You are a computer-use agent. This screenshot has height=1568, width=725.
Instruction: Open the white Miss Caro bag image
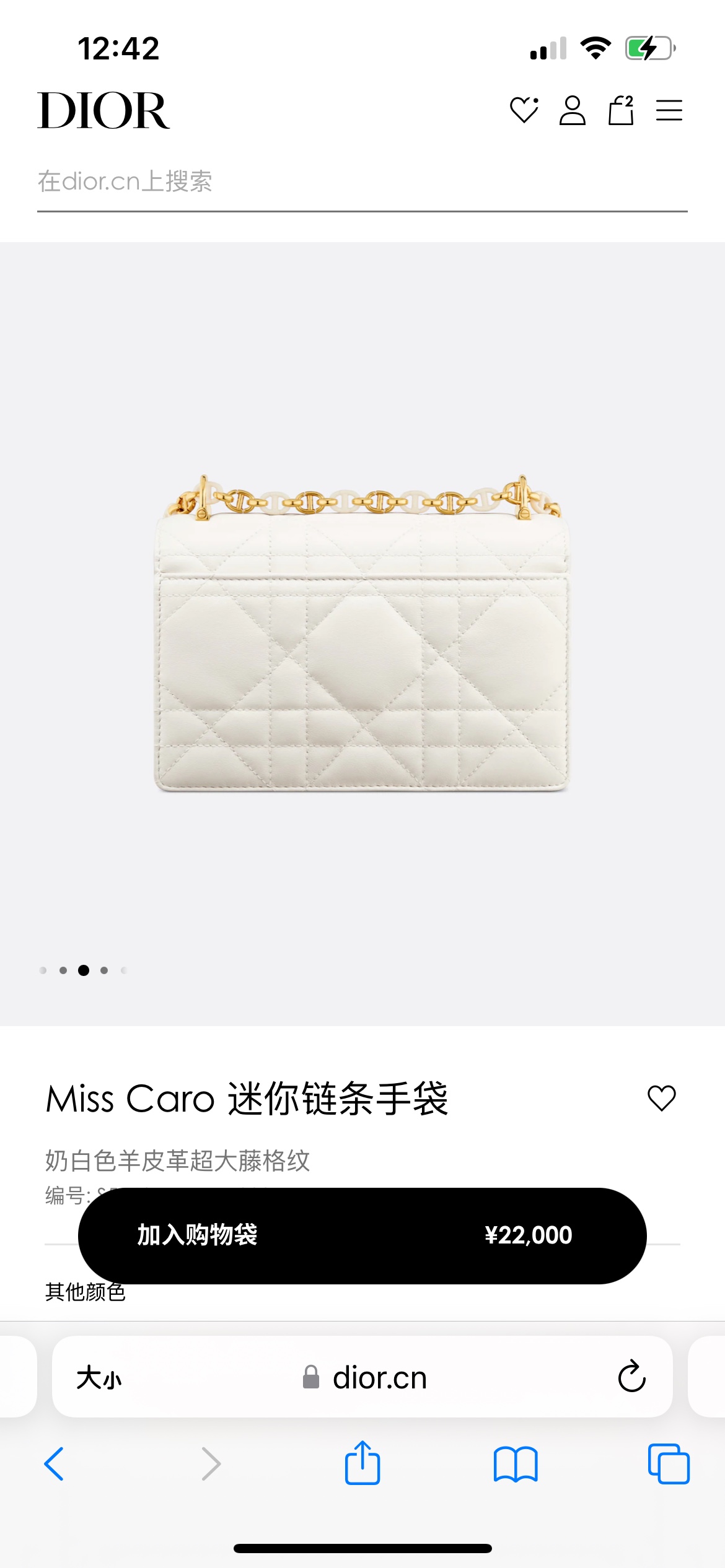tap(362, 633)
